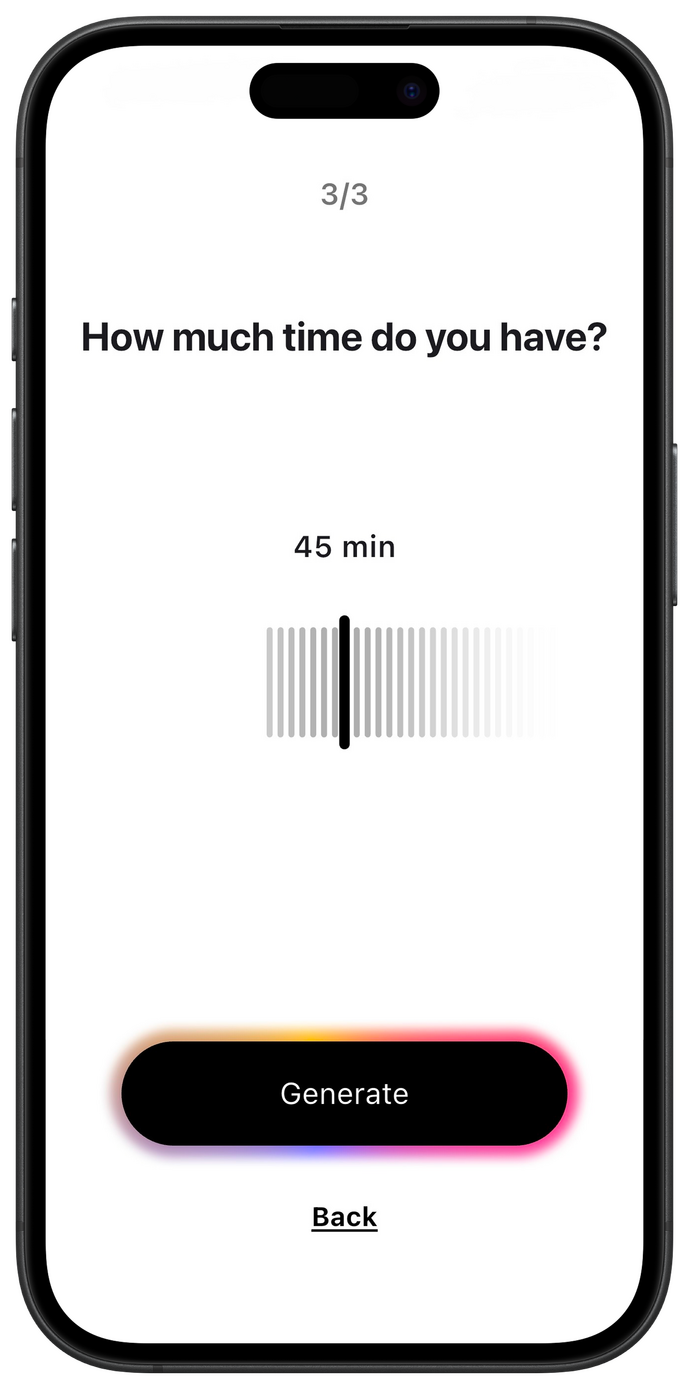Tap the time duration slider ruler
689x1389 pixels.
(410, 682)
